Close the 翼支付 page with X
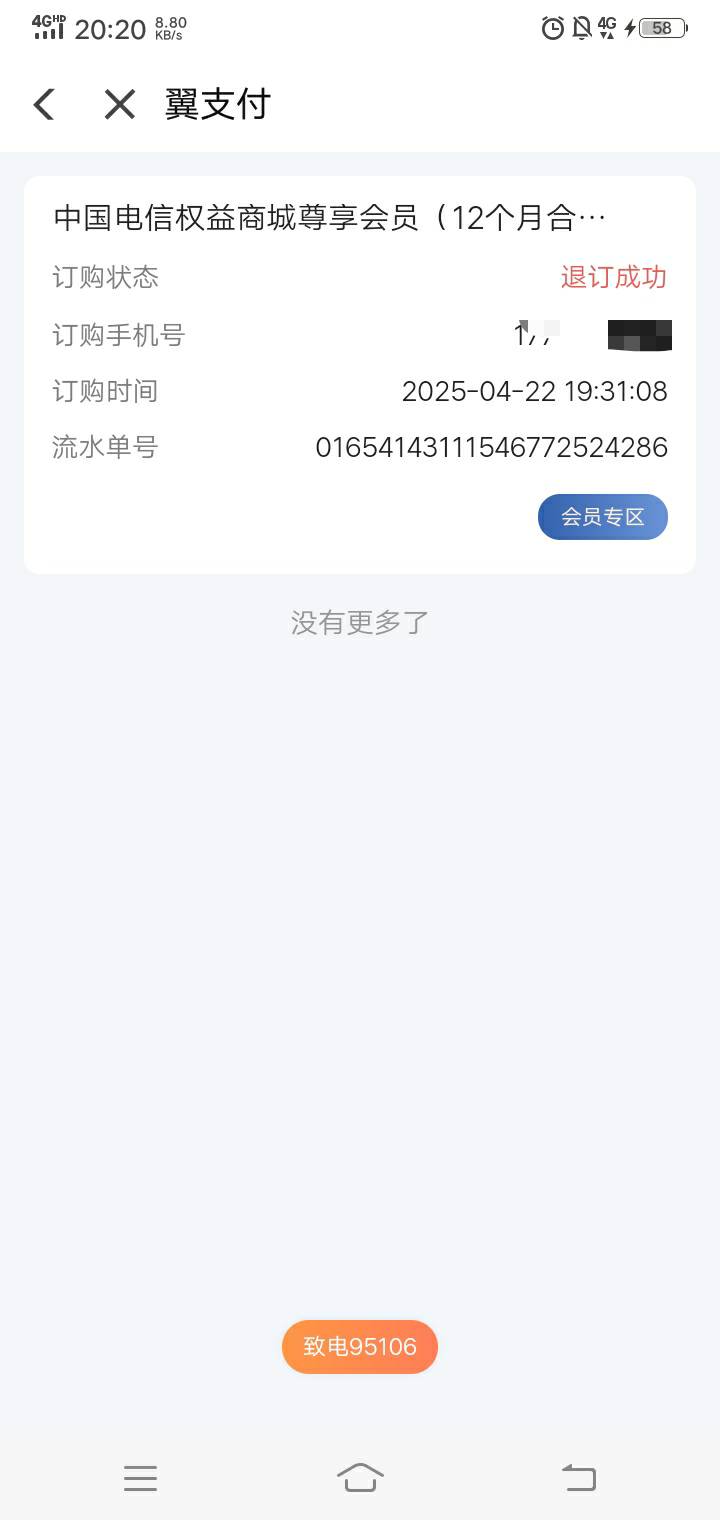This screenshot has width=720, height=1520. pyautogui.click(x=120, y=104)
